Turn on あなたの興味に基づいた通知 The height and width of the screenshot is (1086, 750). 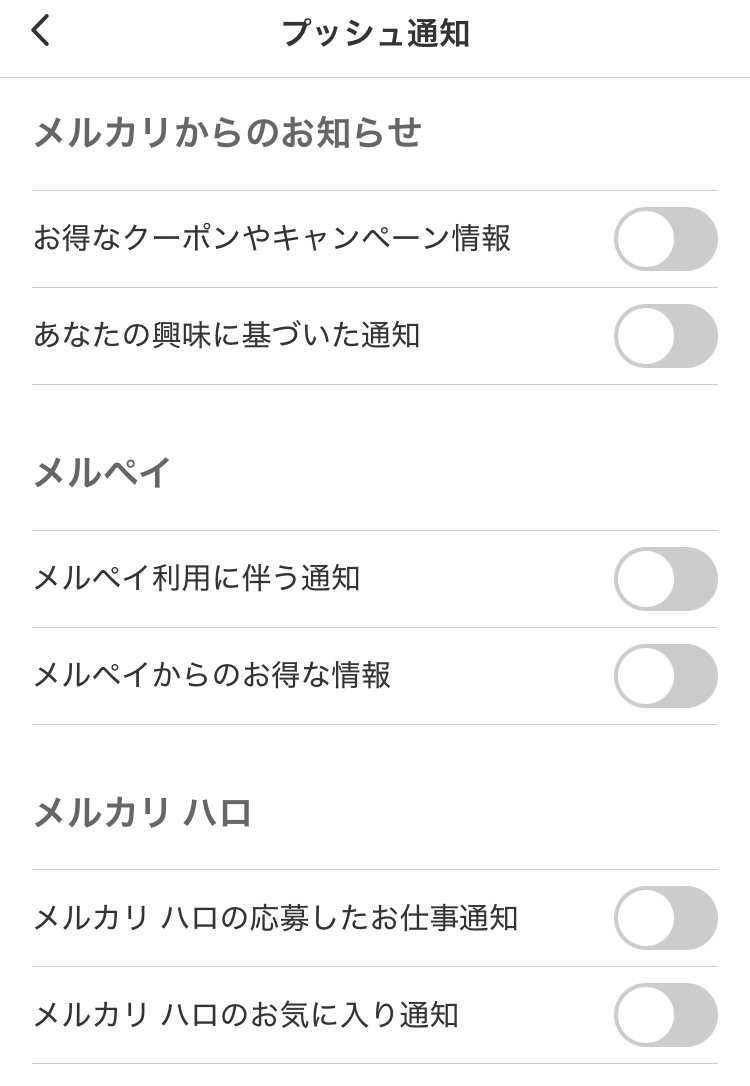click(665, 336)
